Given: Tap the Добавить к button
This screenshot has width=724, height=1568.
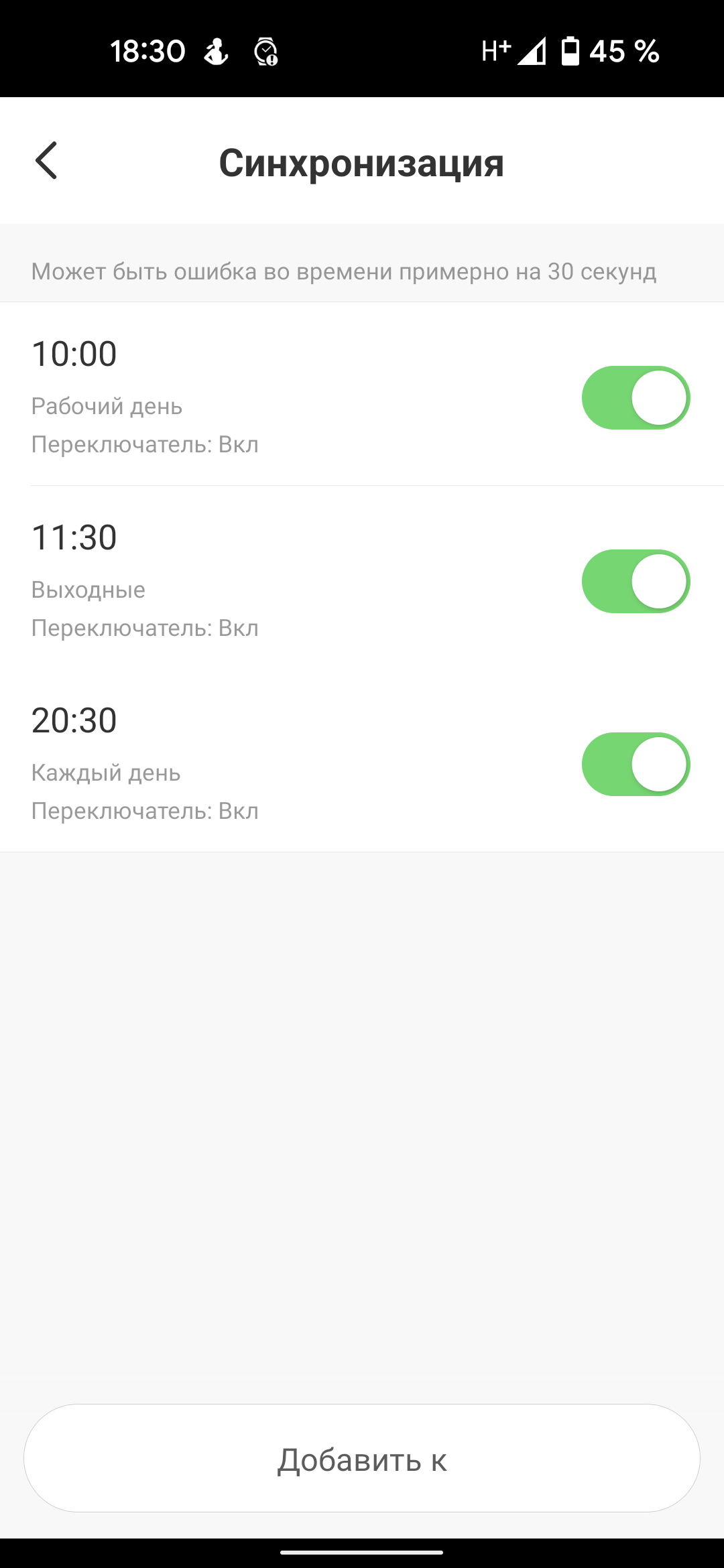Looking at the screenshot, I should pyautogui.click(x=362, y=1458).
